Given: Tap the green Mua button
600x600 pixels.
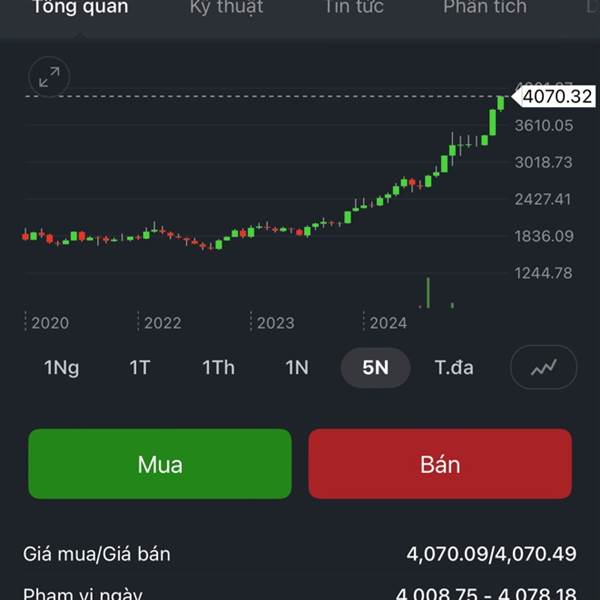Looking at the screenshot, I should (160, 464).
